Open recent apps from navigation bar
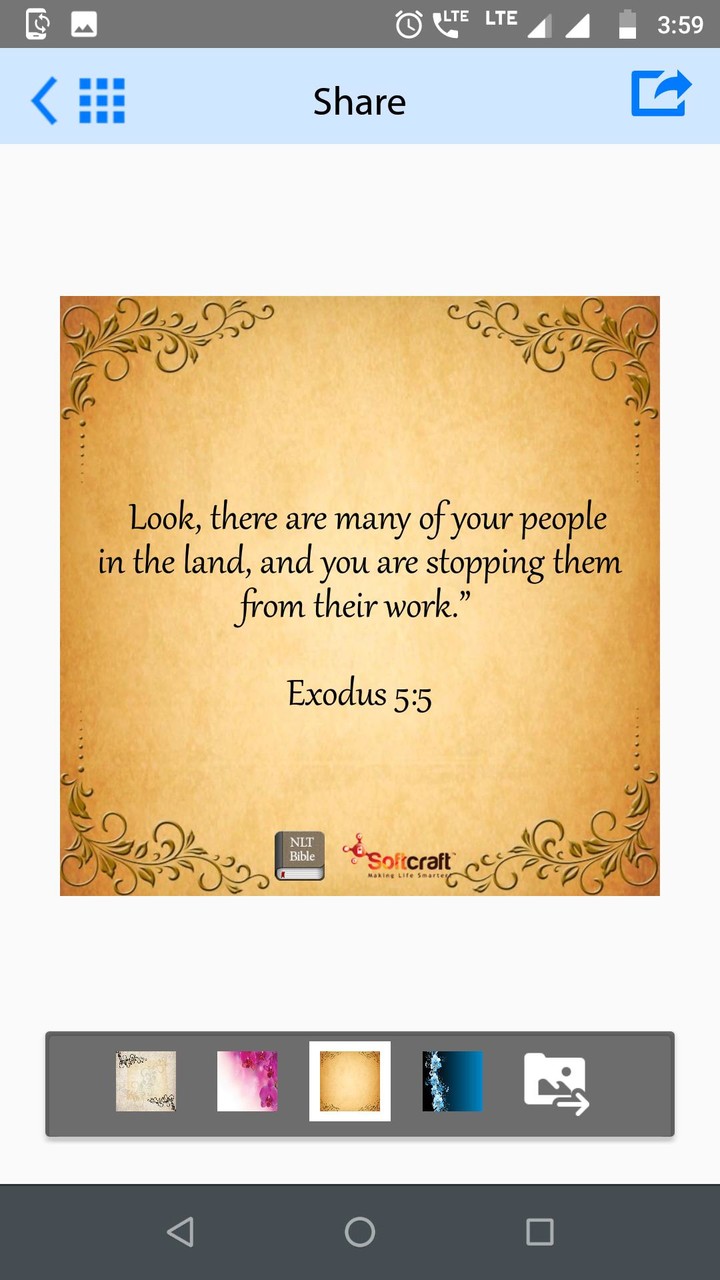This screenshot has height=1280, width=720. [x=540, y=1232]
